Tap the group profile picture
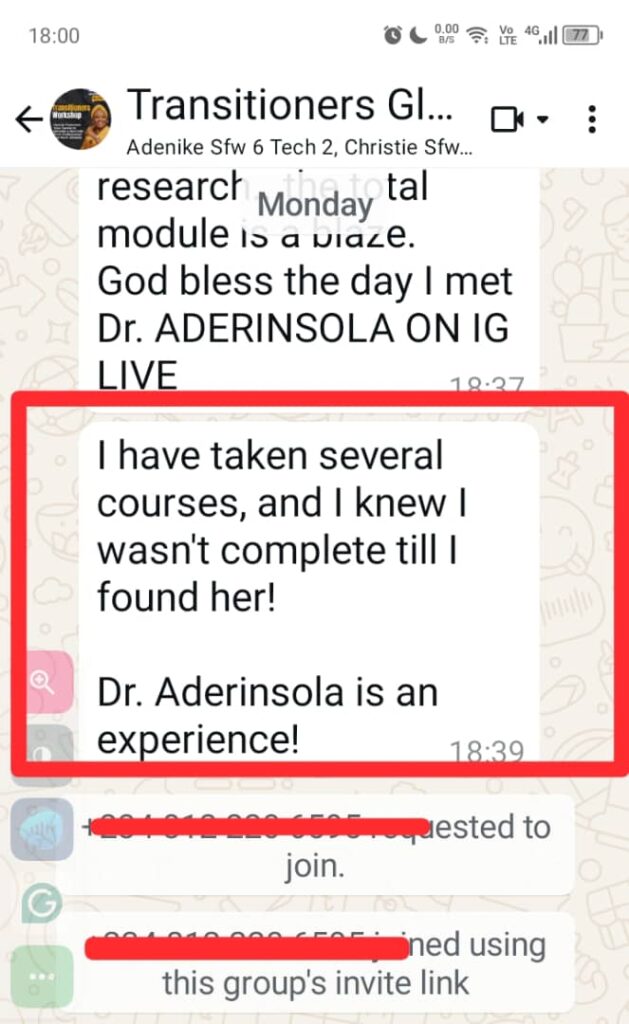Image resolution: width=629 pixels, height=1024 pixels. tap(80, 120)
